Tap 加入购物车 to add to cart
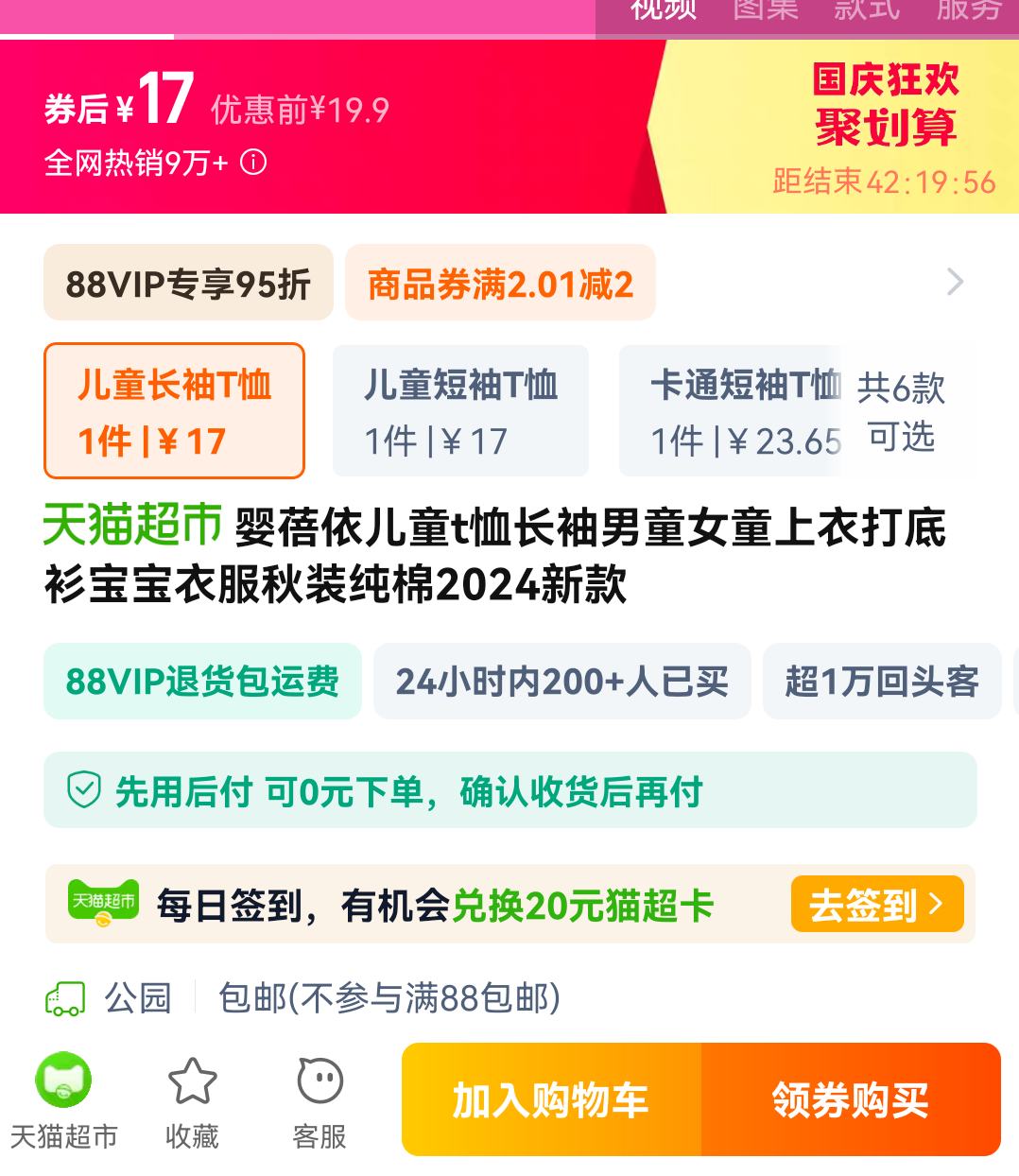Image resolution: width=1019 pixels, height=1176 pixels. [551, 1100]
